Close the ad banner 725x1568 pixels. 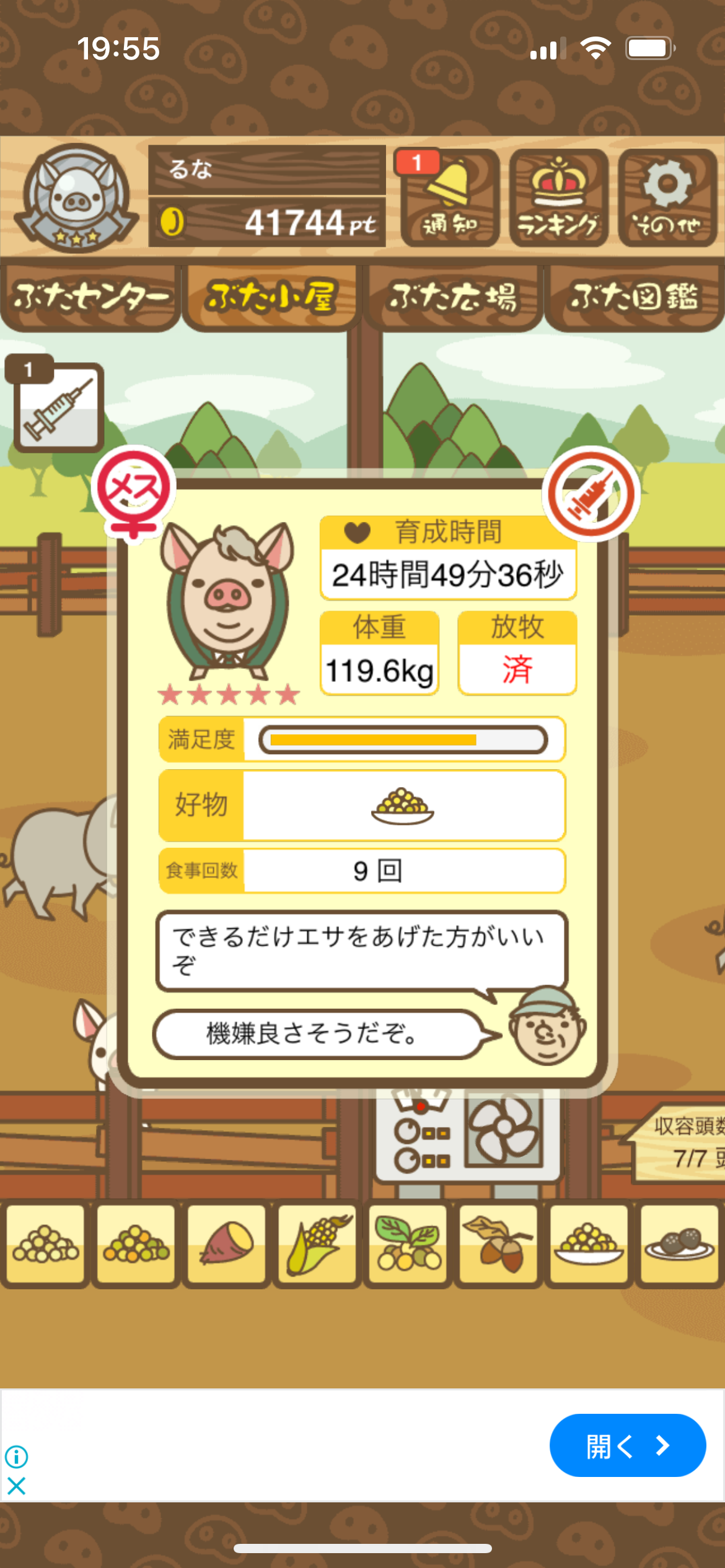tap(17, 1486)
